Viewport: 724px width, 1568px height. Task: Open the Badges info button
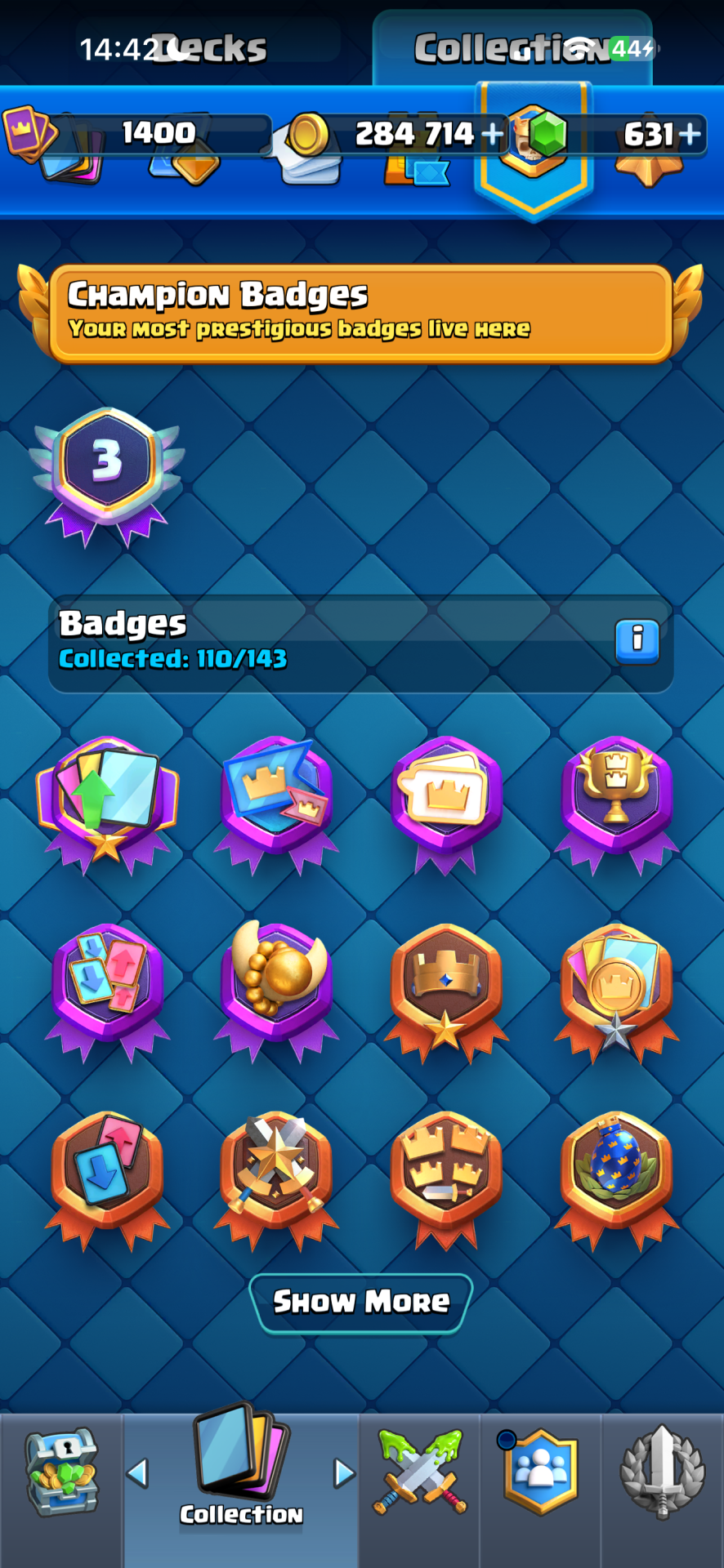tap(637, 641)
